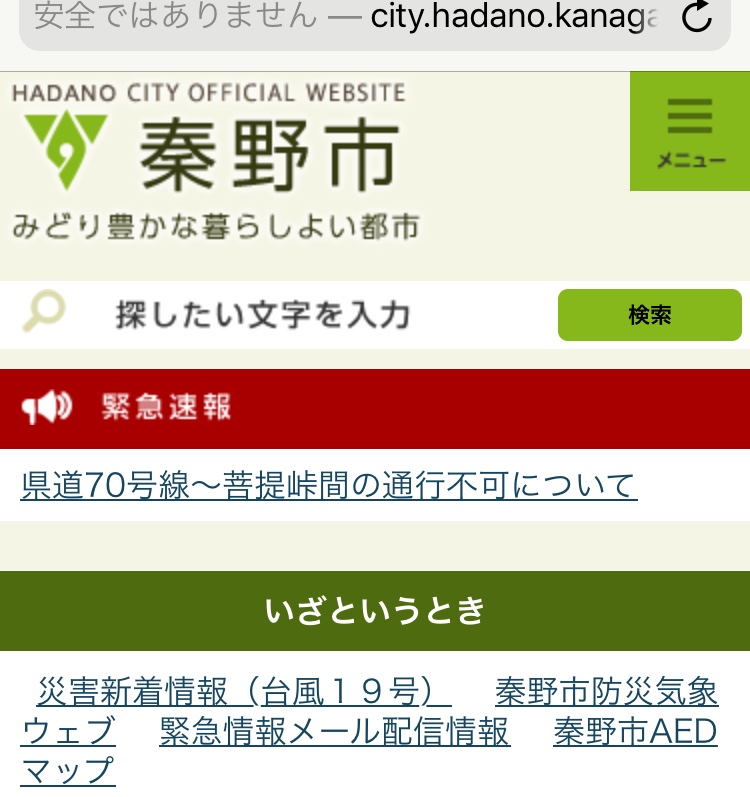Open 災害新着情報（台風１９号） link

click(243, 692)
